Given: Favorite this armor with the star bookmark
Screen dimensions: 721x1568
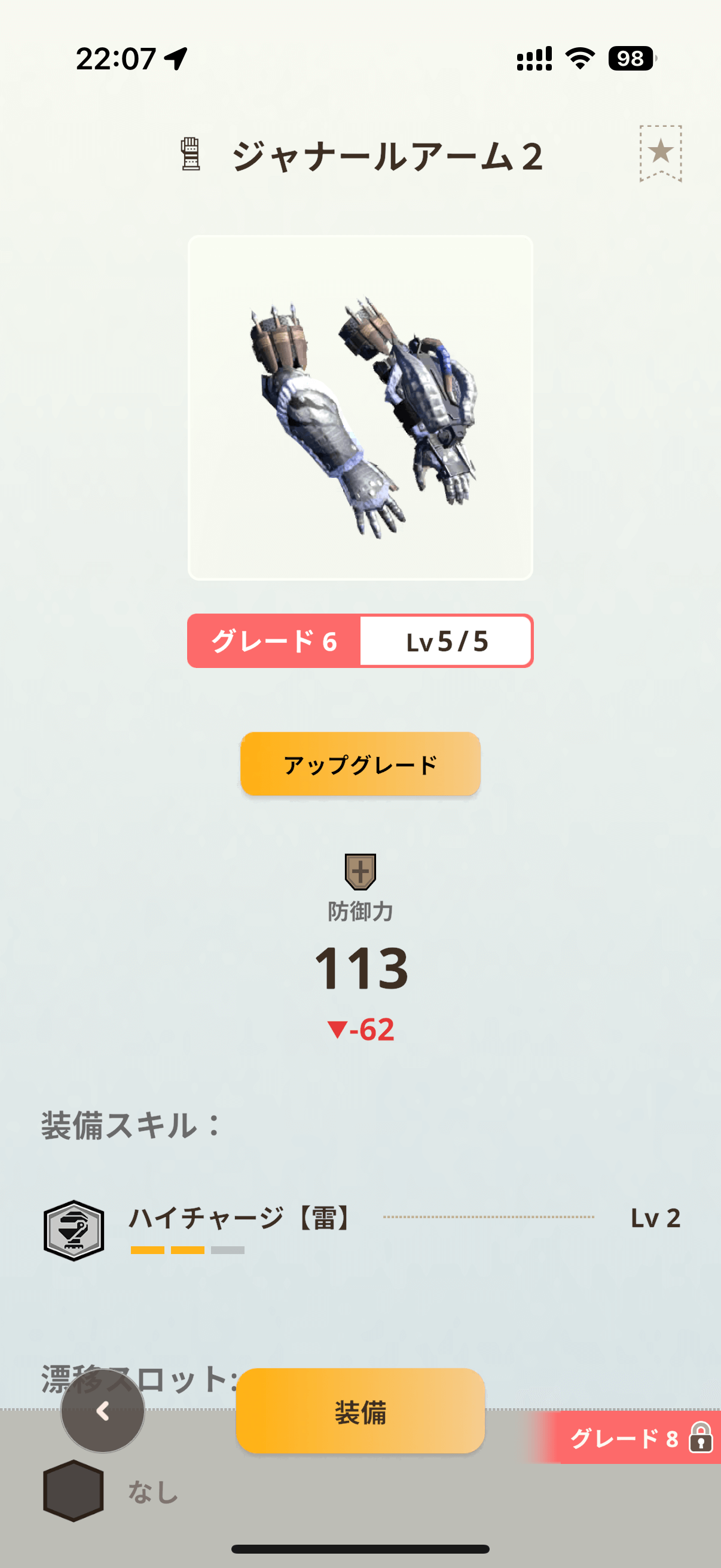Looking at the screenshot, I should pyautogui.click(x=660, y=152).
